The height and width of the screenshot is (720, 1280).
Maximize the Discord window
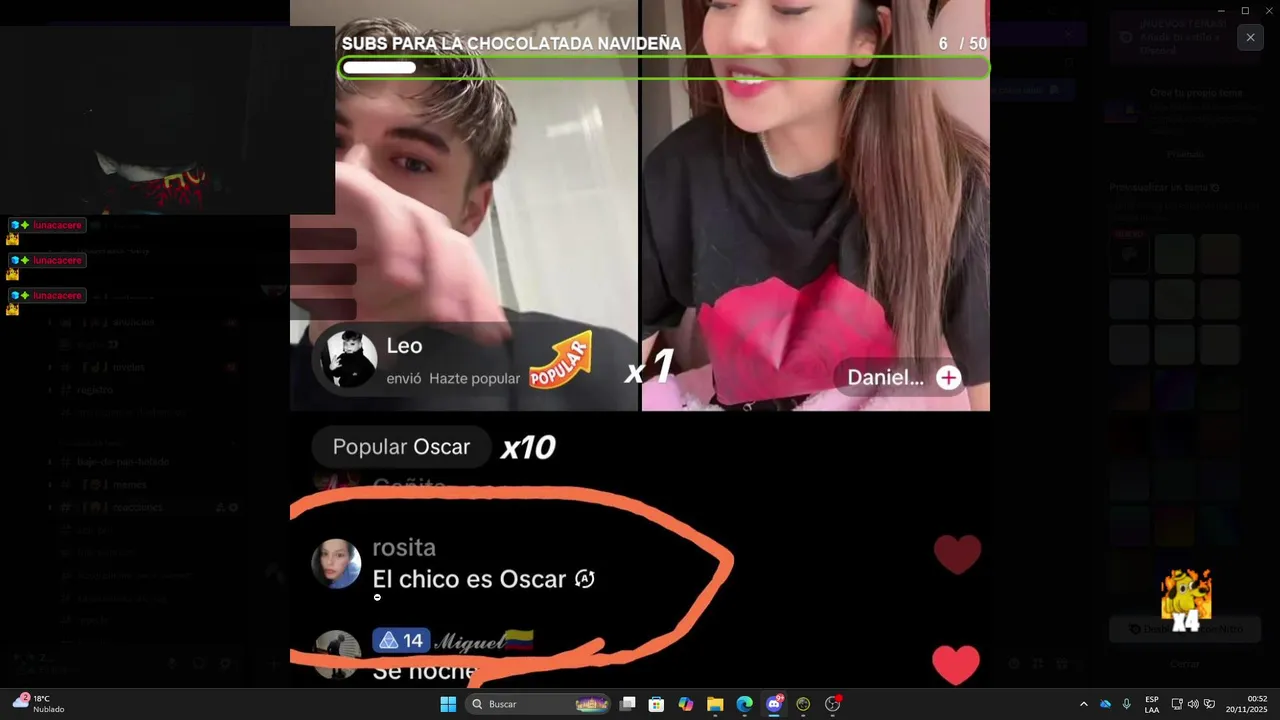point(1245,10)
